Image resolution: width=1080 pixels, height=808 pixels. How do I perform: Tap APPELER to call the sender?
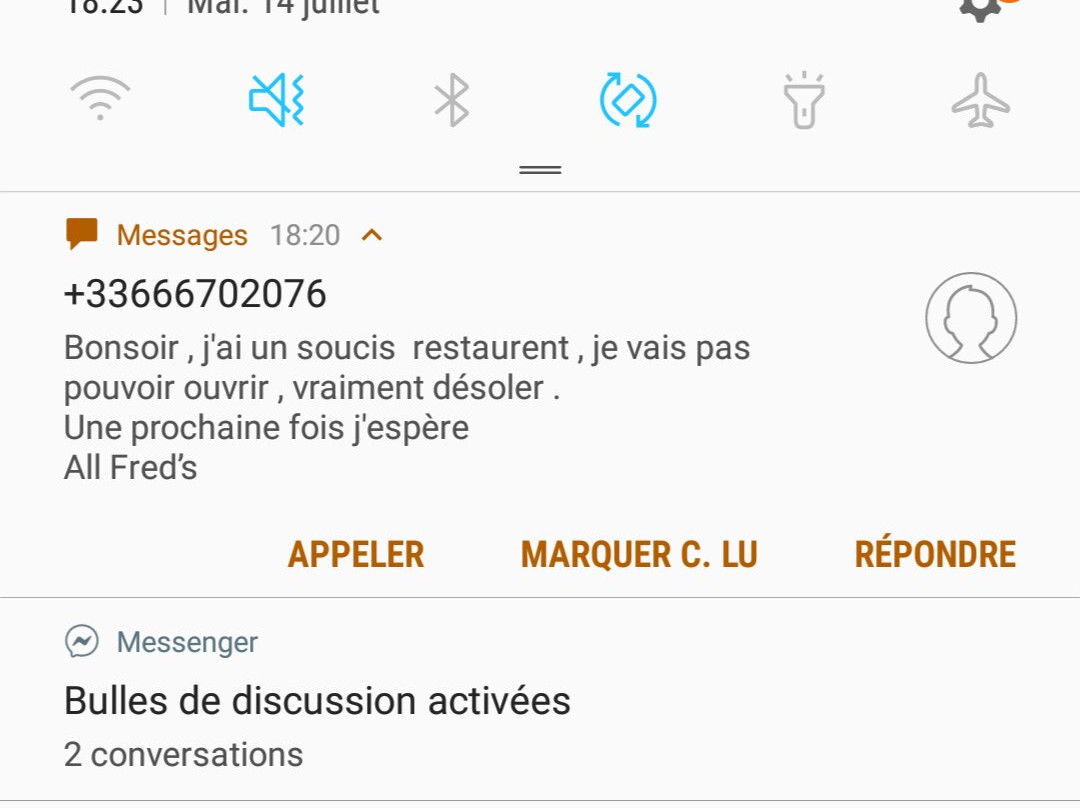356,554
